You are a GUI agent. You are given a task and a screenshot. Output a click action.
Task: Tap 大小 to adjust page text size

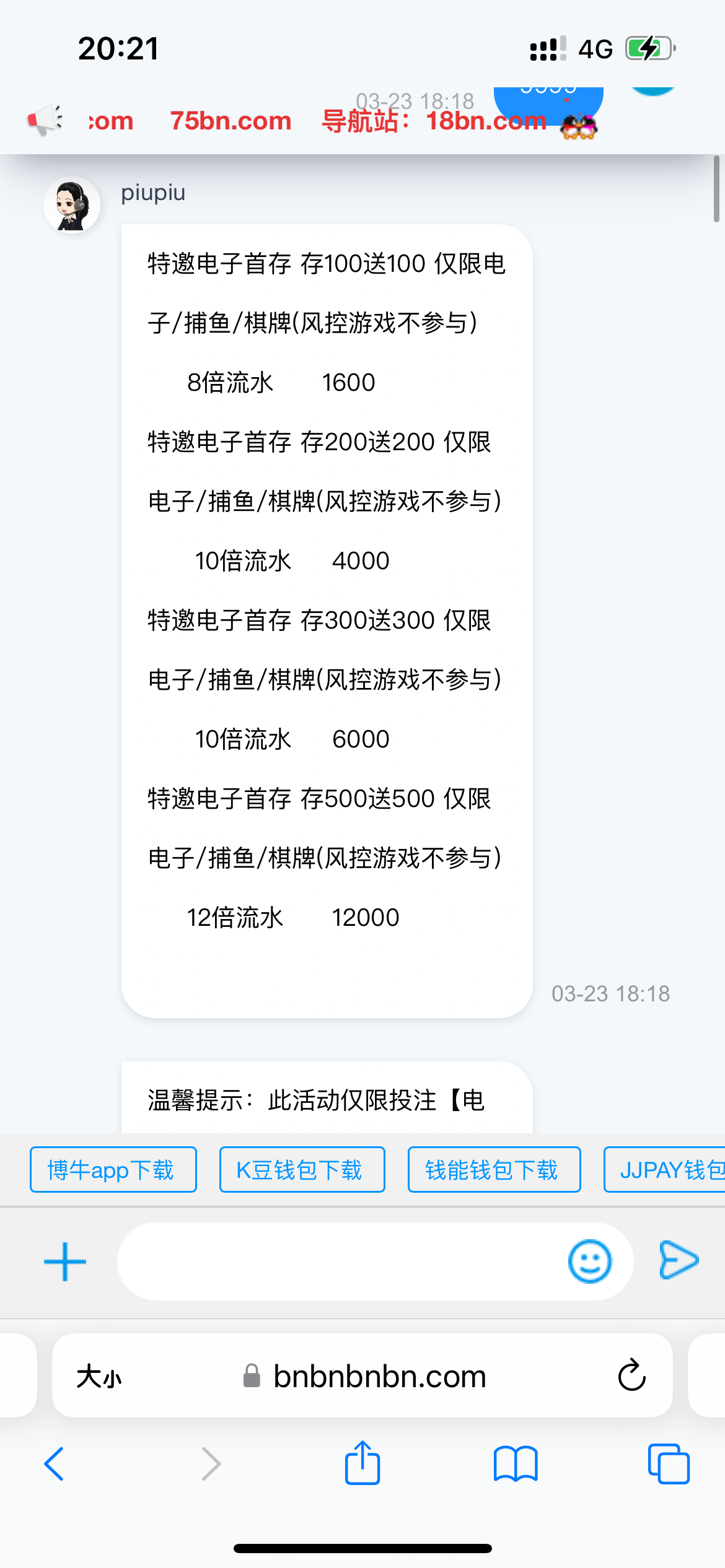pos(101,1376)
